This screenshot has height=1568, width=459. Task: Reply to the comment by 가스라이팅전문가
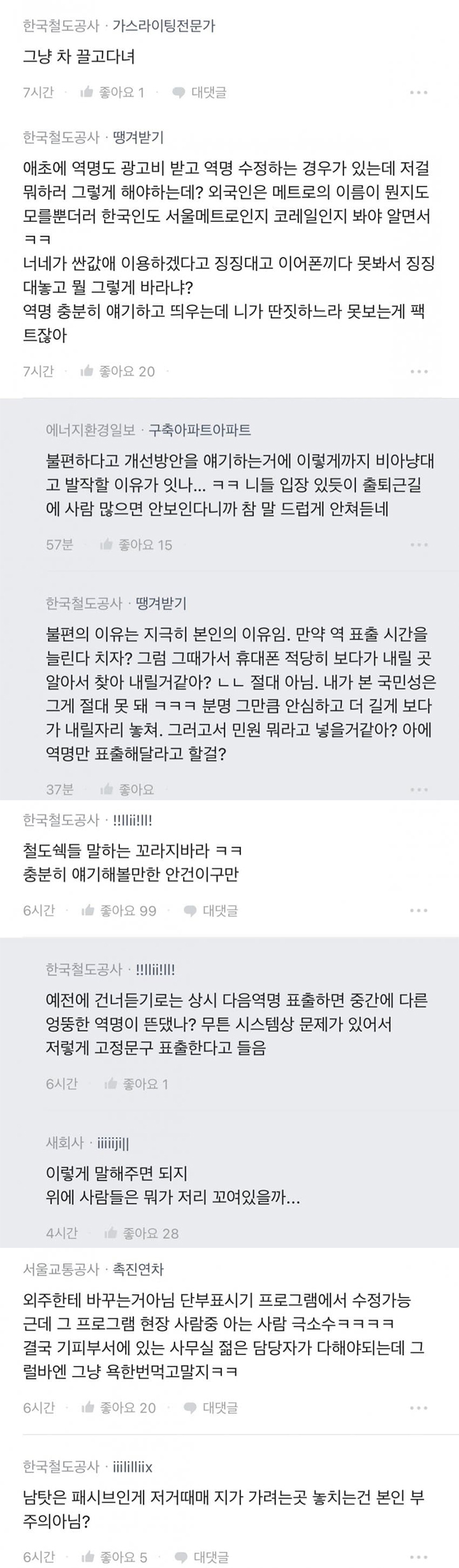(x=199, y=92)
